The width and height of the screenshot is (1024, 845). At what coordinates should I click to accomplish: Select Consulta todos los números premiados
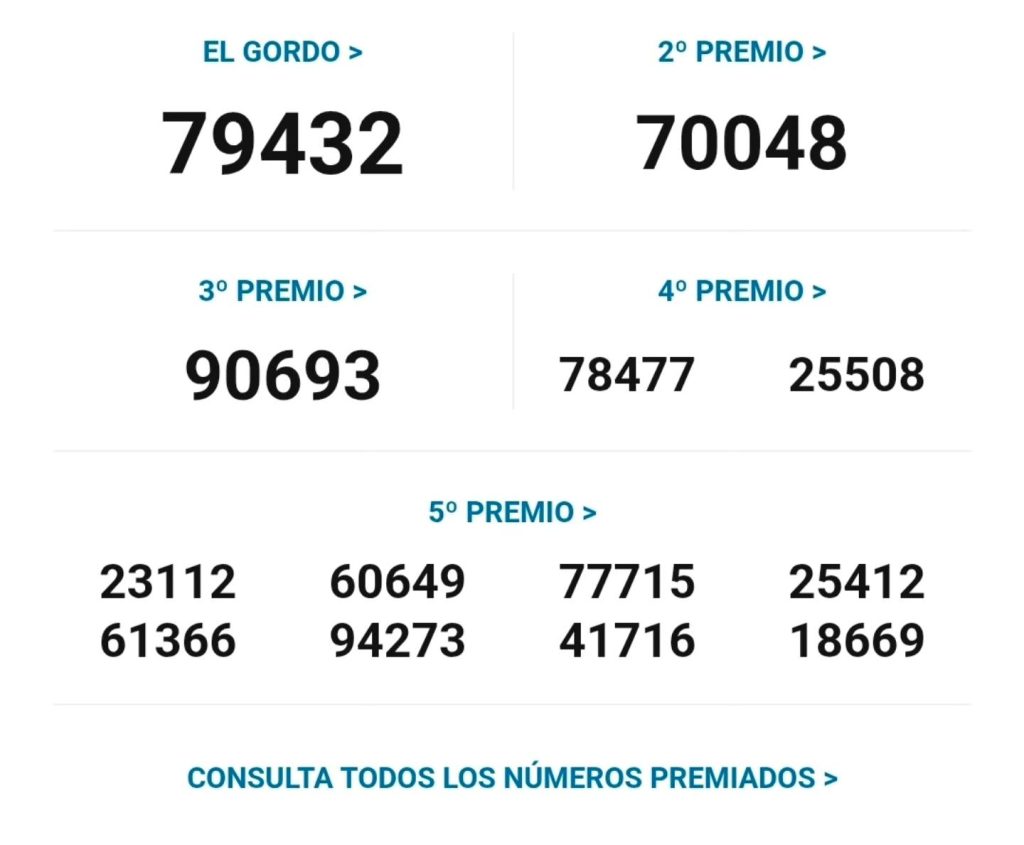tap(512, 777)
